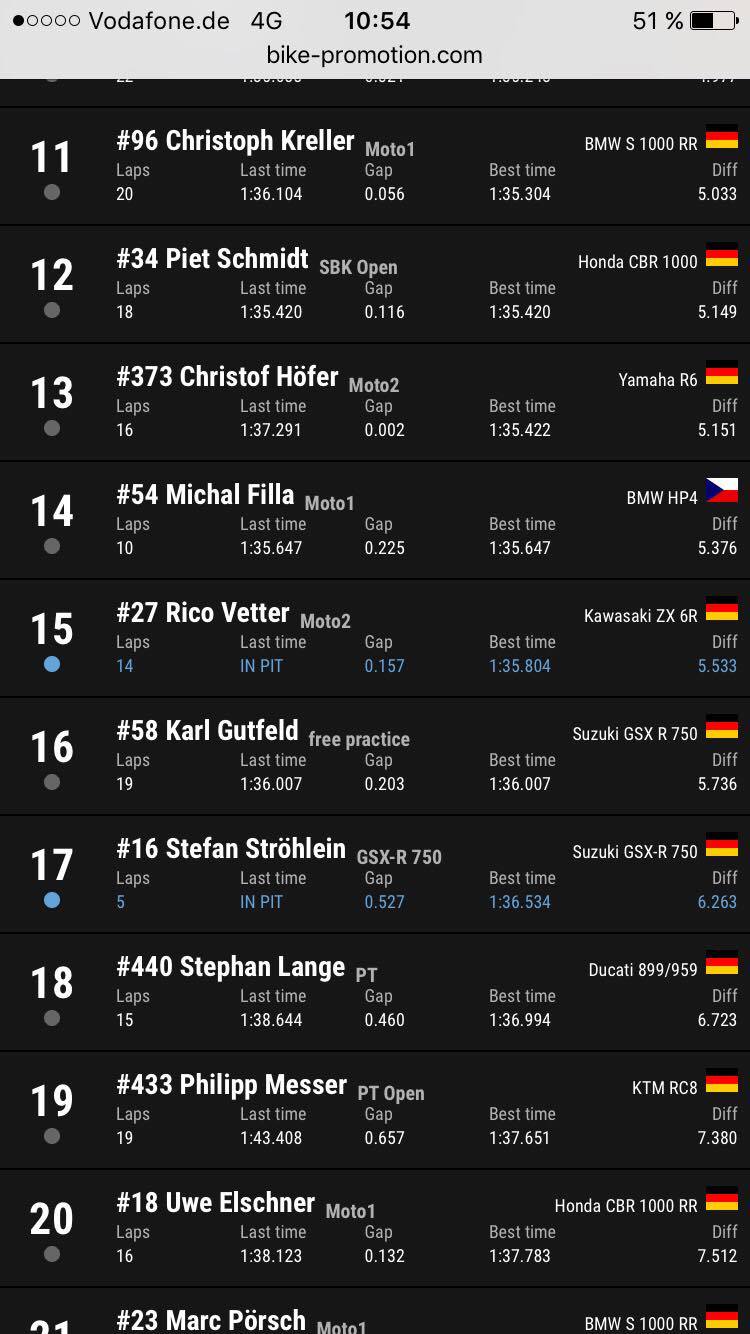Tap the bike-promotion.com address bar
The width and height of the screenshot is (750, 1334).
tap(374, 55)
